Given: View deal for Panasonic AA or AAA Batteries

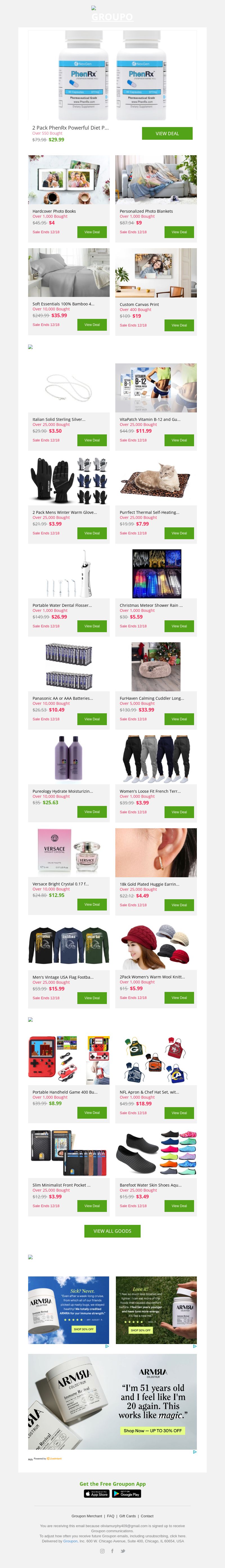Looking at the screenshot, I should point(92,719).
